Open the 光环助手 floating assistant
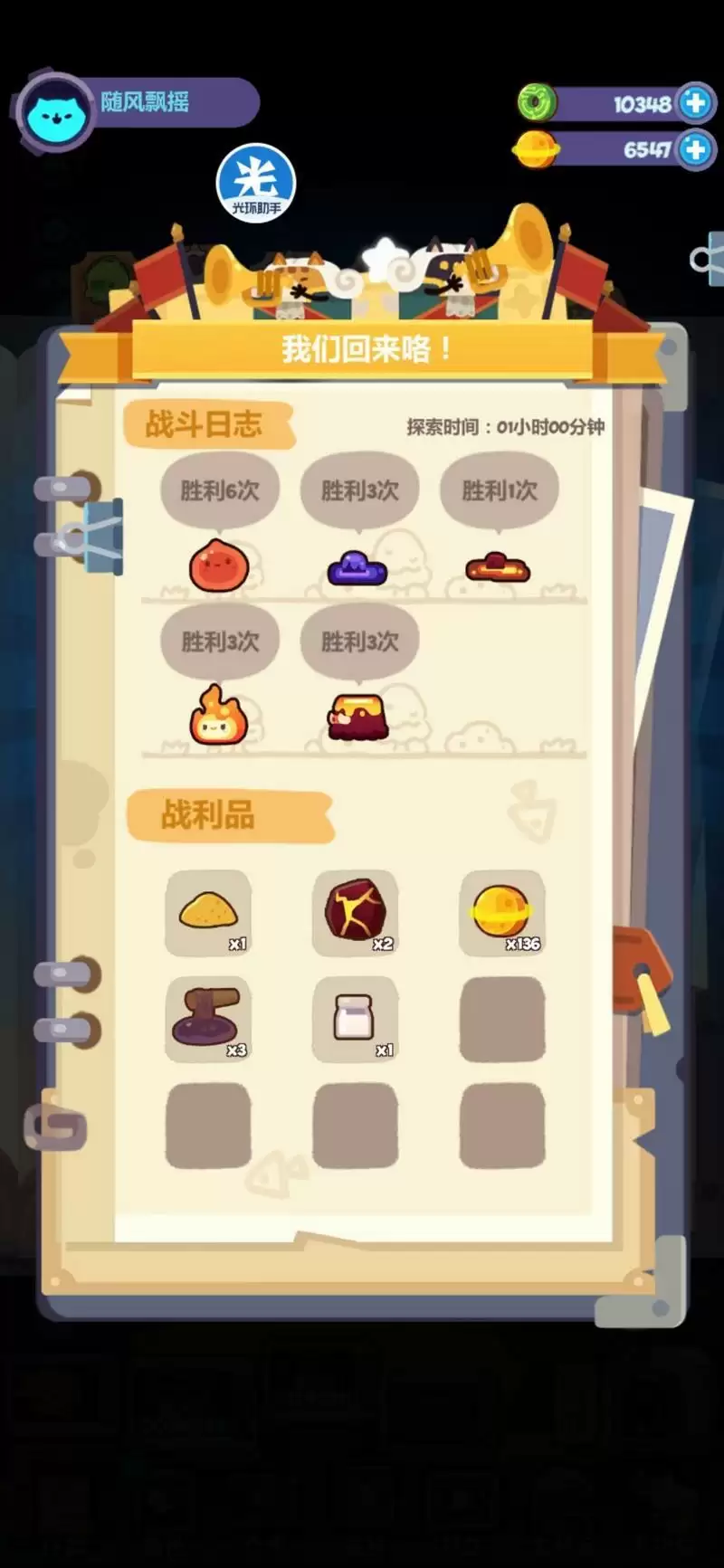 (x=256, y=184)
